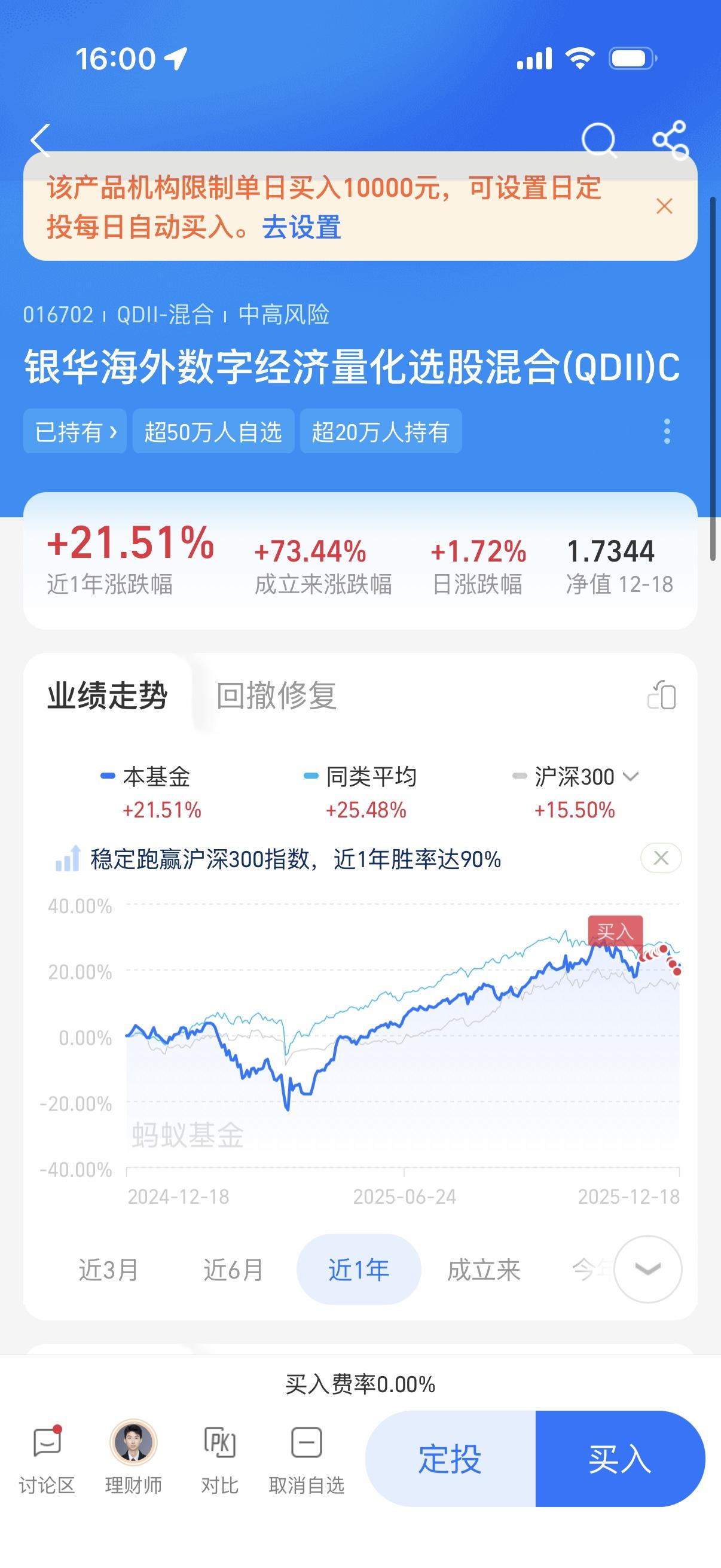Screen dimensions: 721x1568
Task: Tap 去设置 to set up auto-invest
Action: (x=303, y=229)
